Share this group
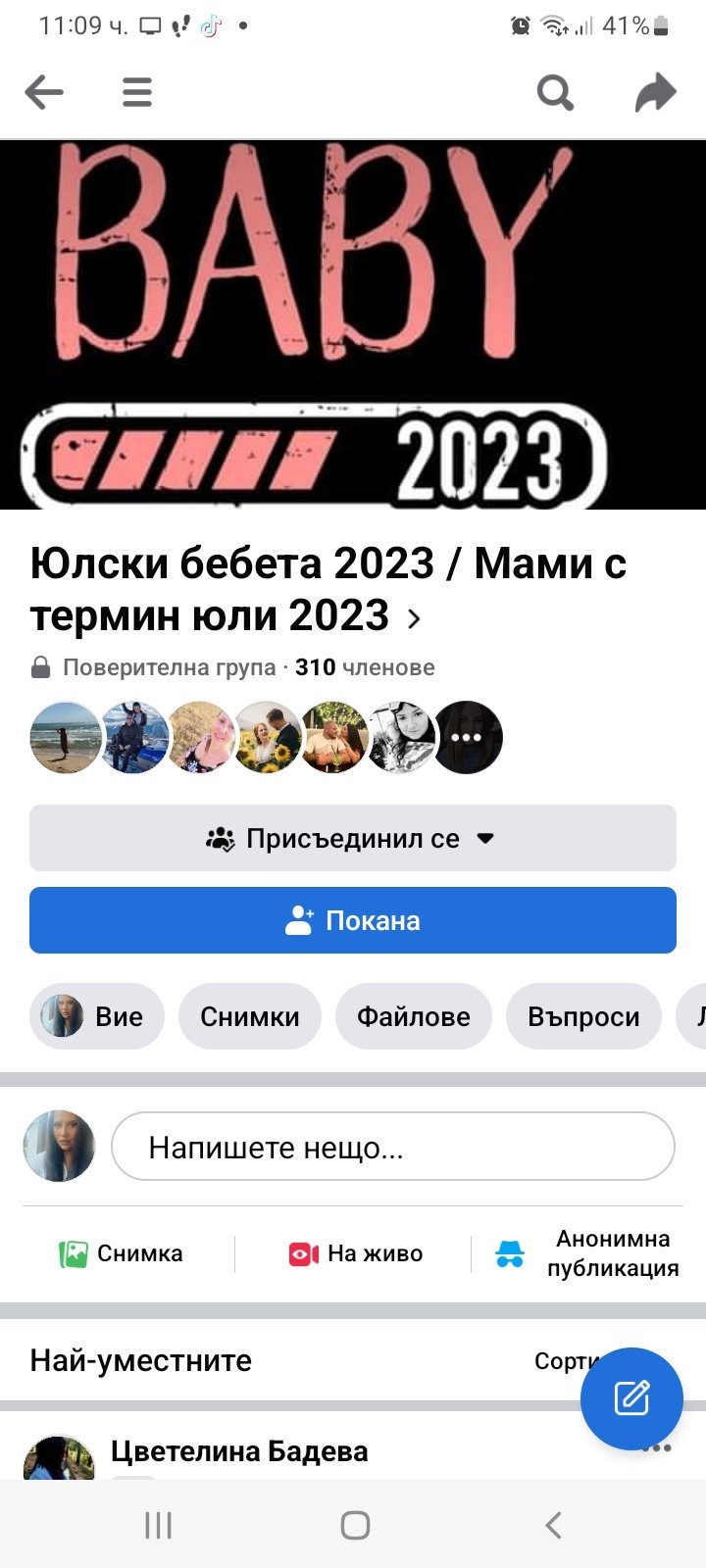 pos(655,93)
